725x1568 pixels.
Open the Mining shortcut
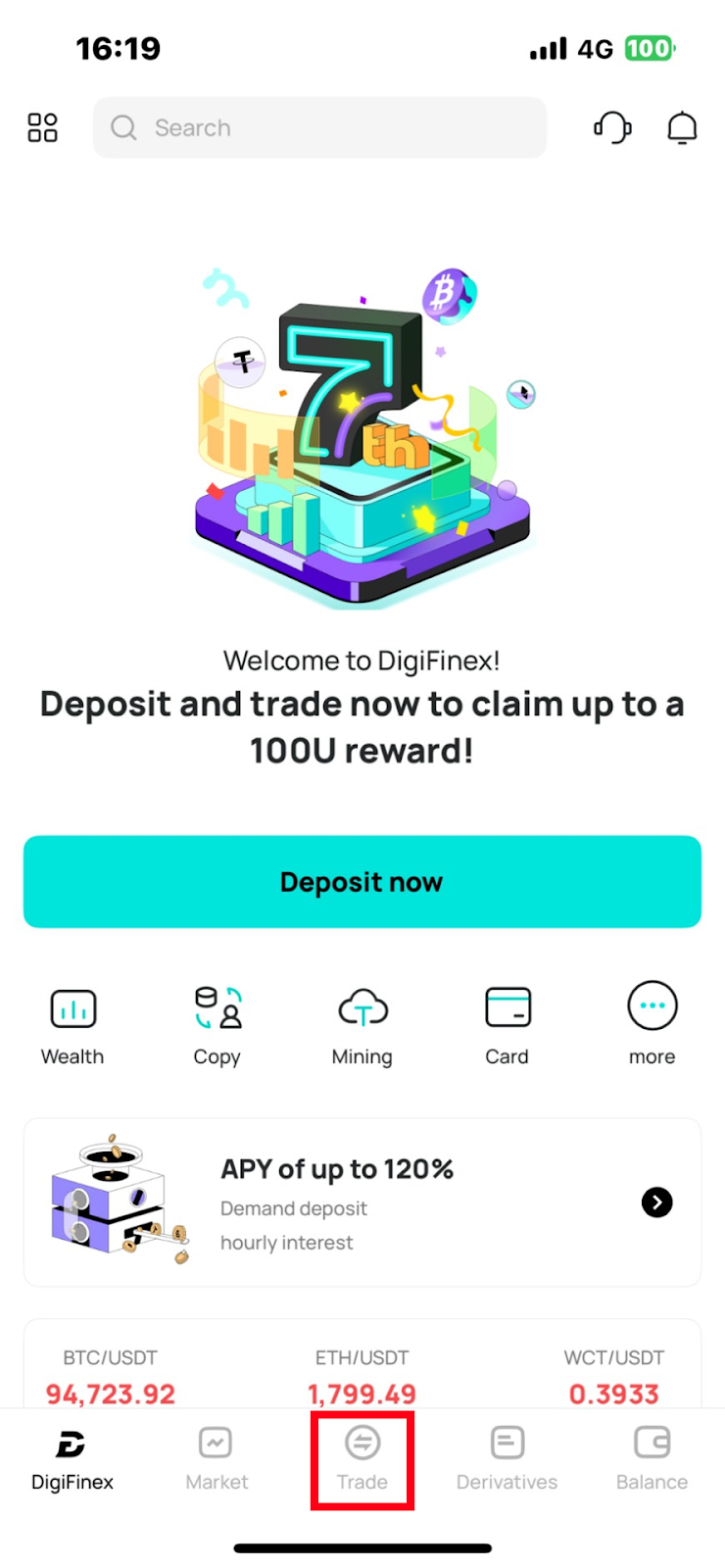[362, 1025]
